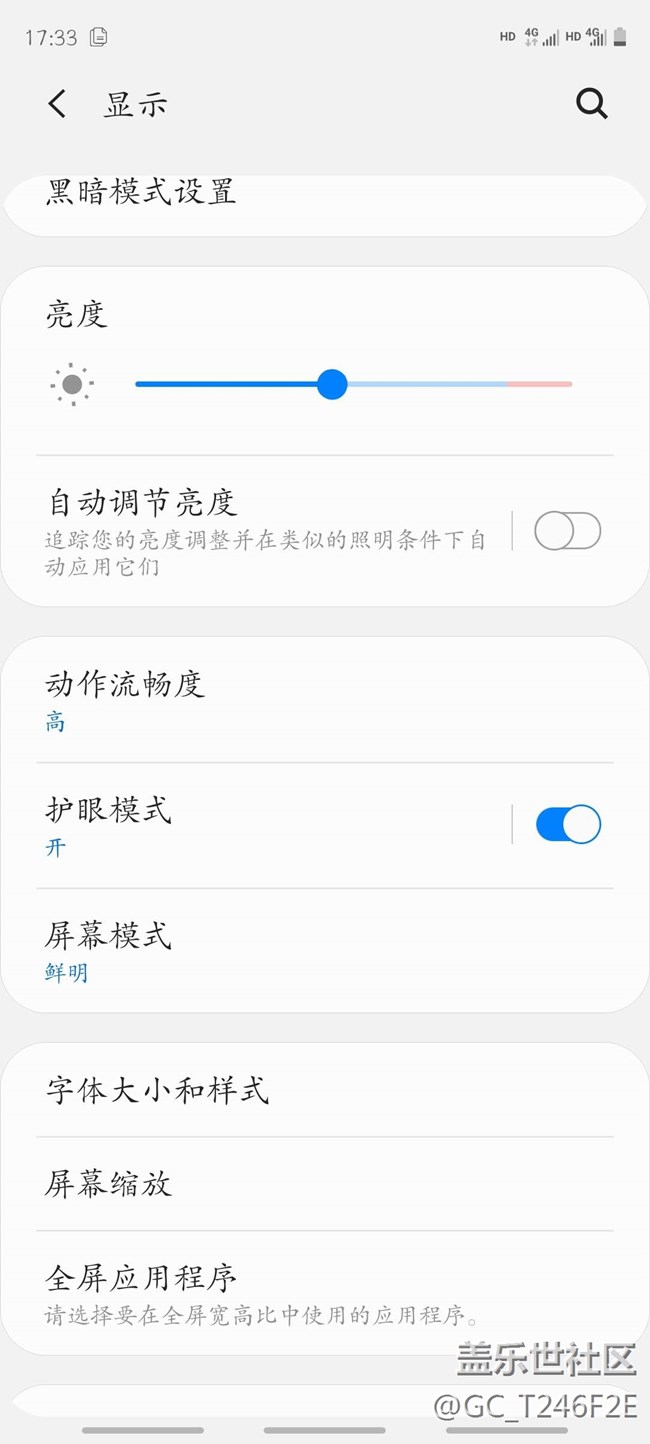Open the search icon in the top bar
Screen dimensions: 650x1444
click(x=591, y=104)
